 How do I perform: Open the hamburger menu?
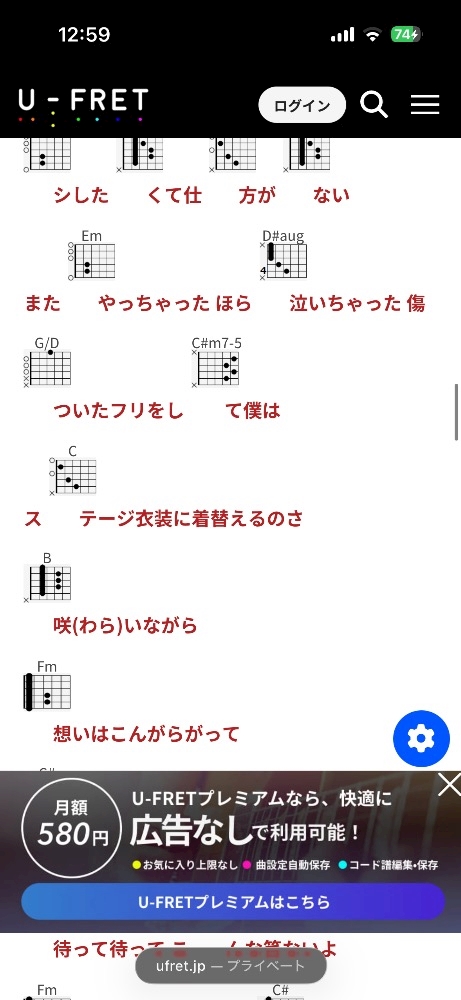(x=425, y=105)
